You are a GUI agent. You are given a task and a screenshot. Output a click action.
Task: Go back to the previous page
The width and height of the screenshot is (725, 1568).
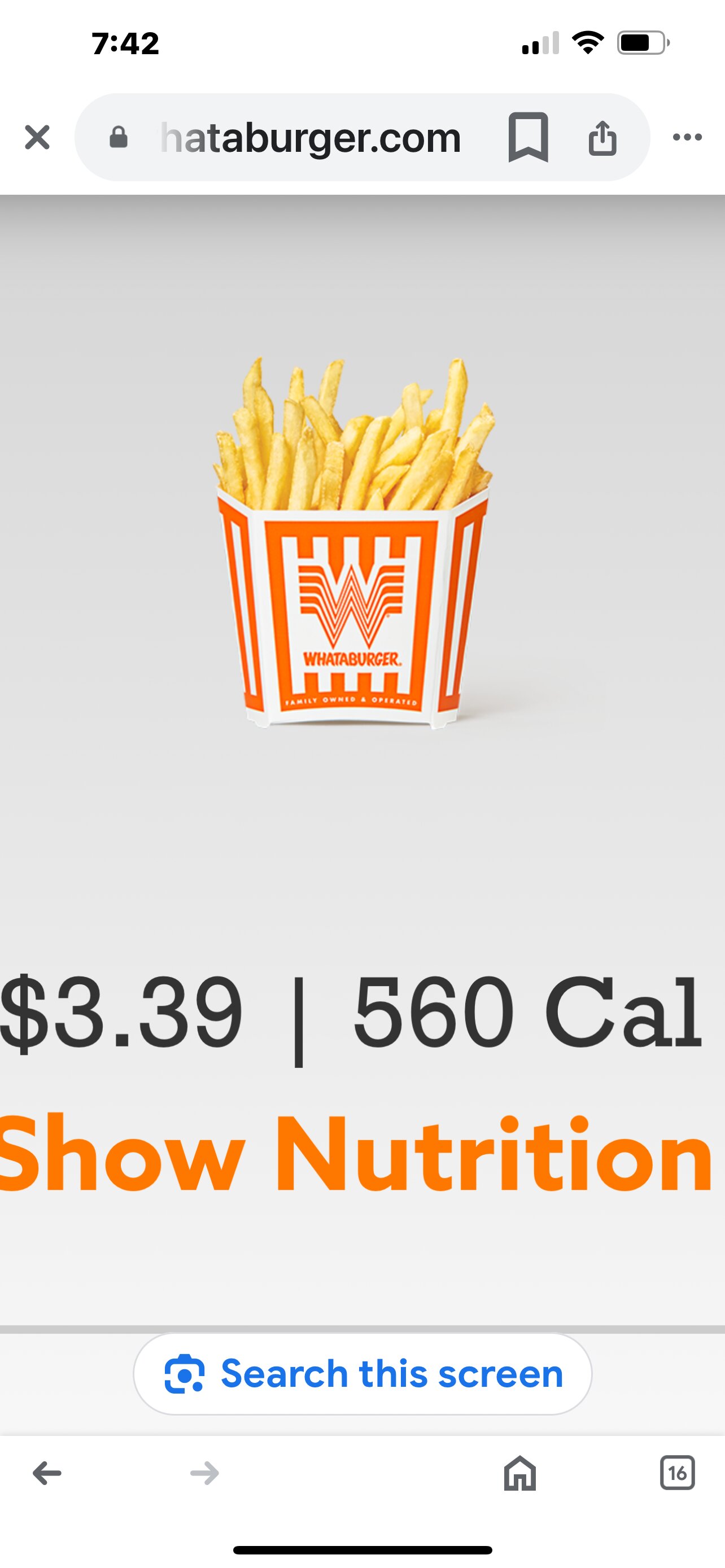(x=47, y=1473)
